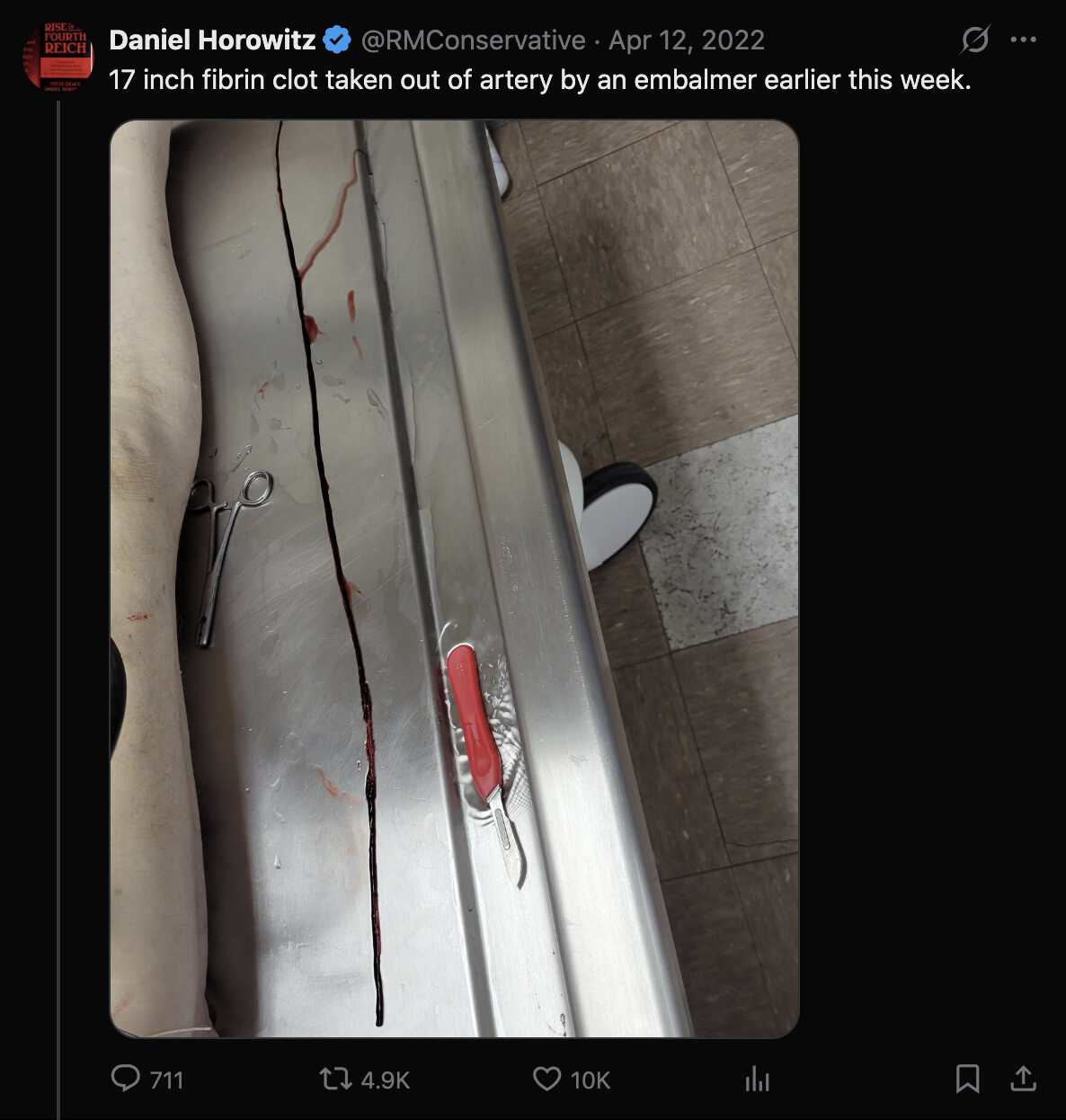The height and width of the screenshot is (1120, 1066).
Task: Bookmark this post
Action: pos(967,1078)
